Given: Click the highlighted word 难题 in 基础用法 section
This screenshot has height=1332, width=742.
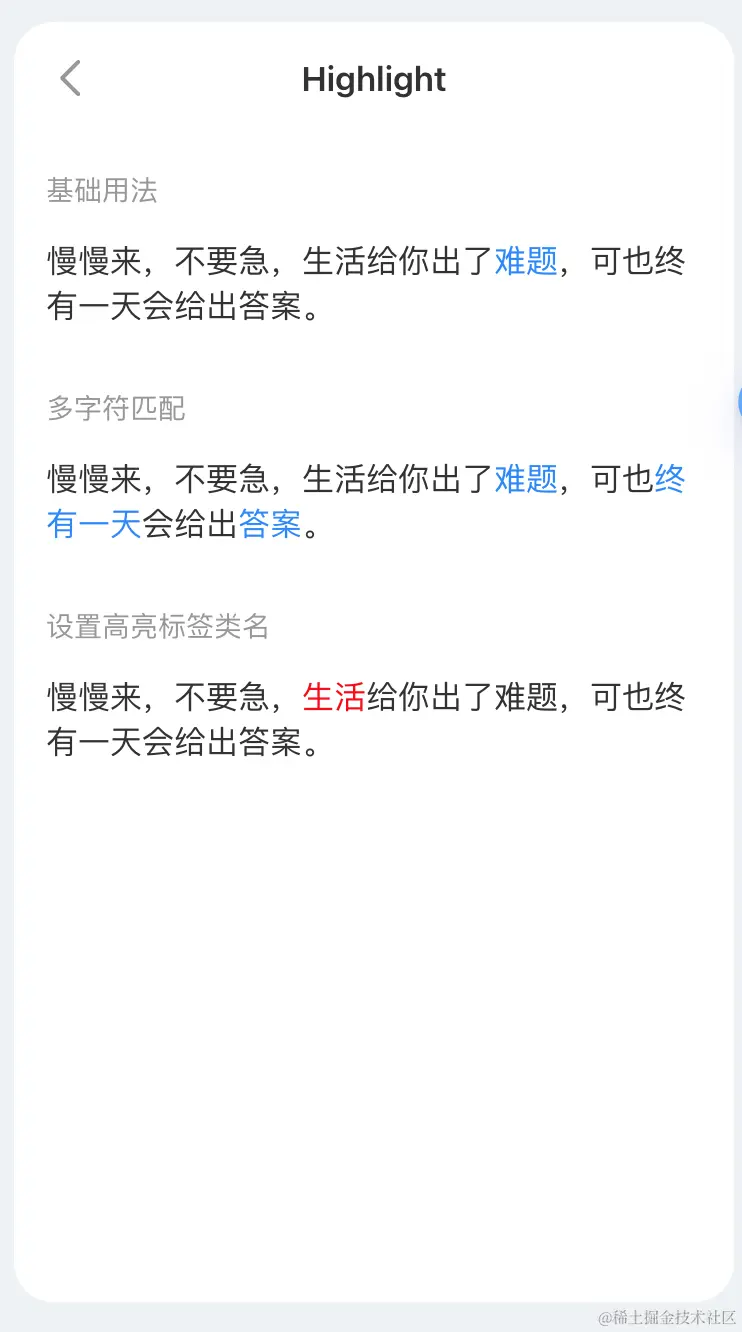Looking at the screenshot, I should (x=525, y=258).
